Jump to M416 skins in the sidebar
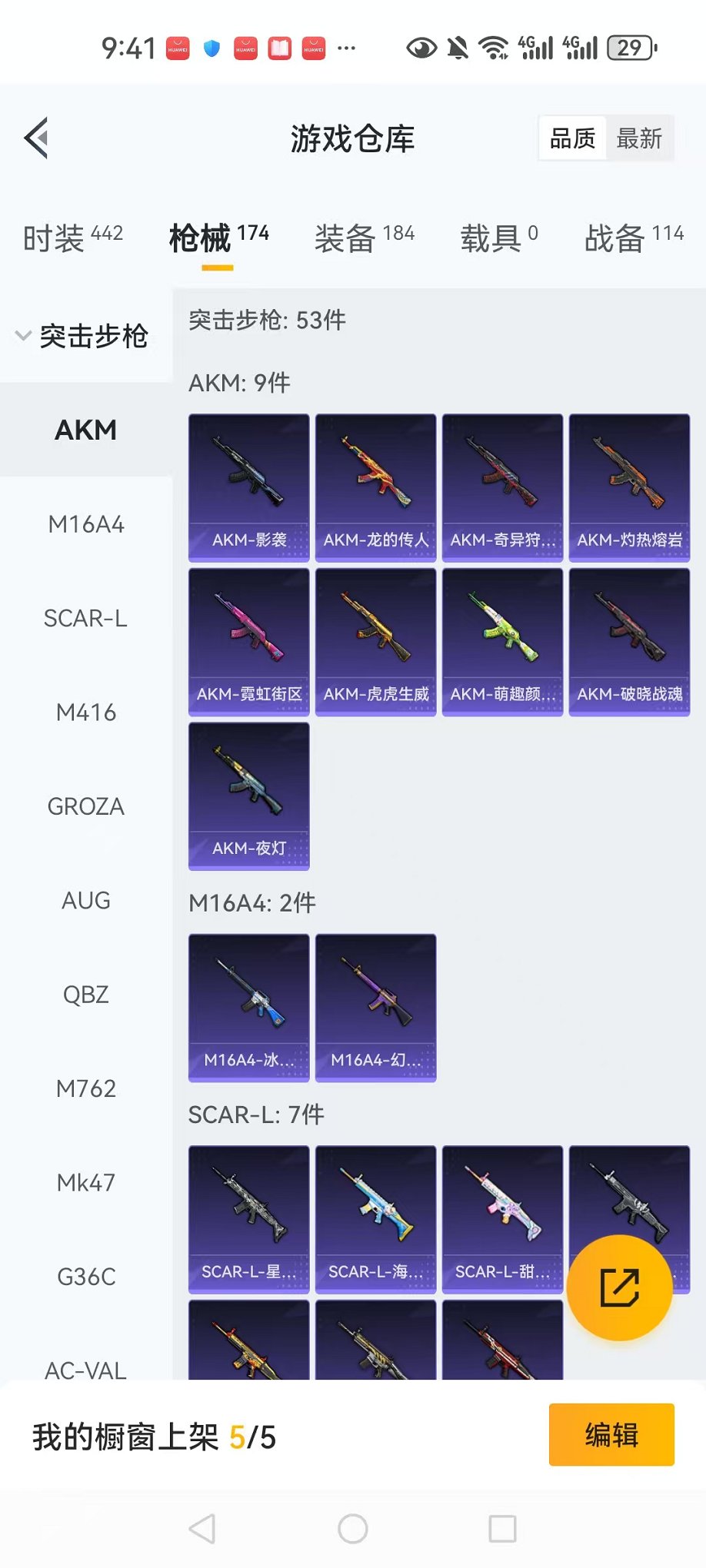Image resolution: width=706 pixels, height=1568 pixels. (86, 713)
